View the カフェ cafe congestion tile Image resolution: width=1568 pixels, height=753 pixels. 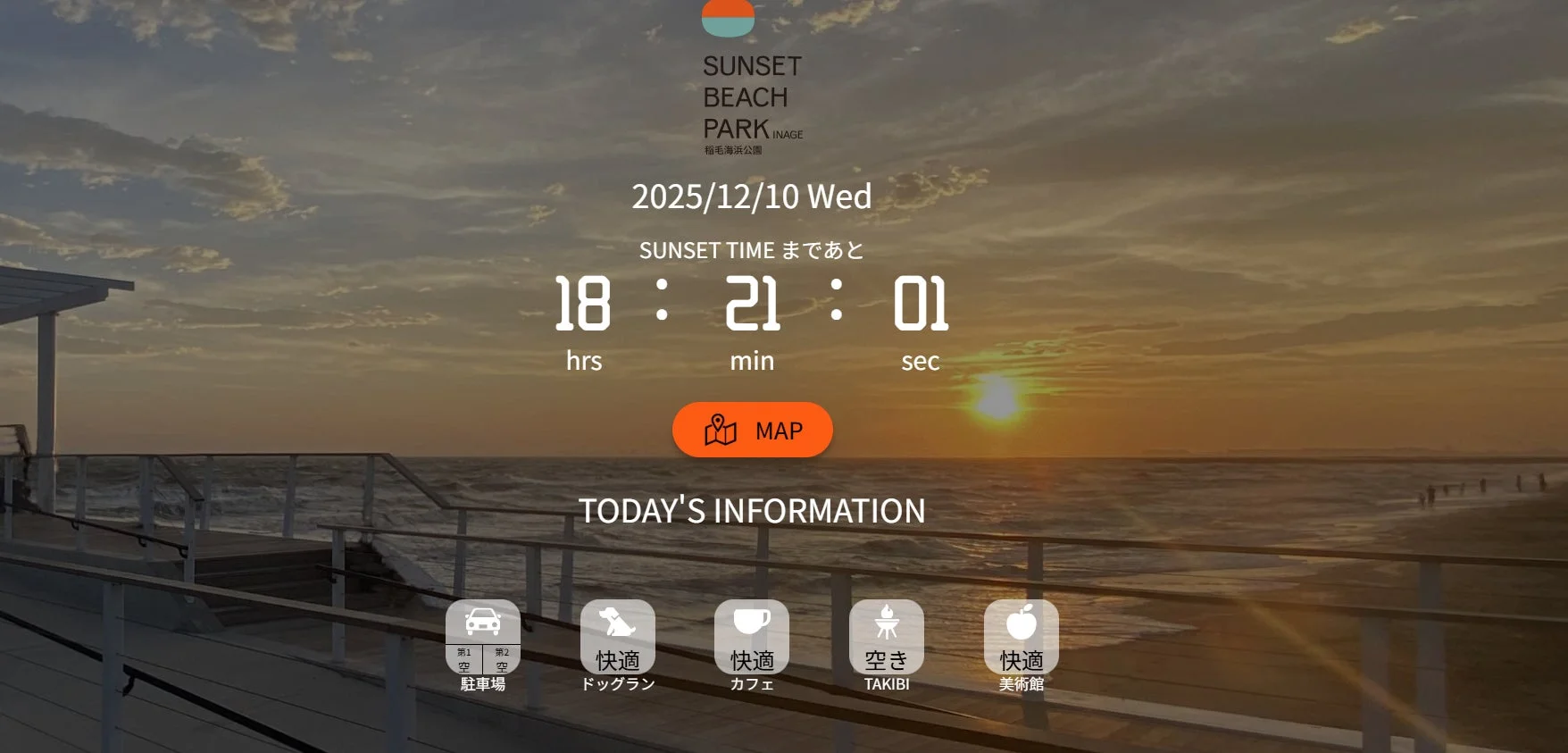(752, 638)
